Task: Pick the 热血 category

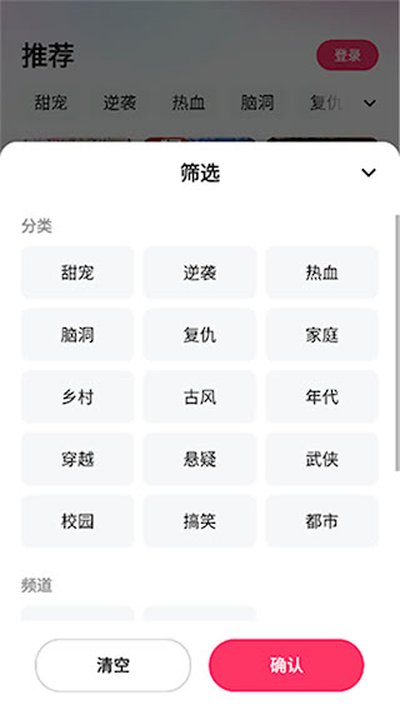Action: 322,273
